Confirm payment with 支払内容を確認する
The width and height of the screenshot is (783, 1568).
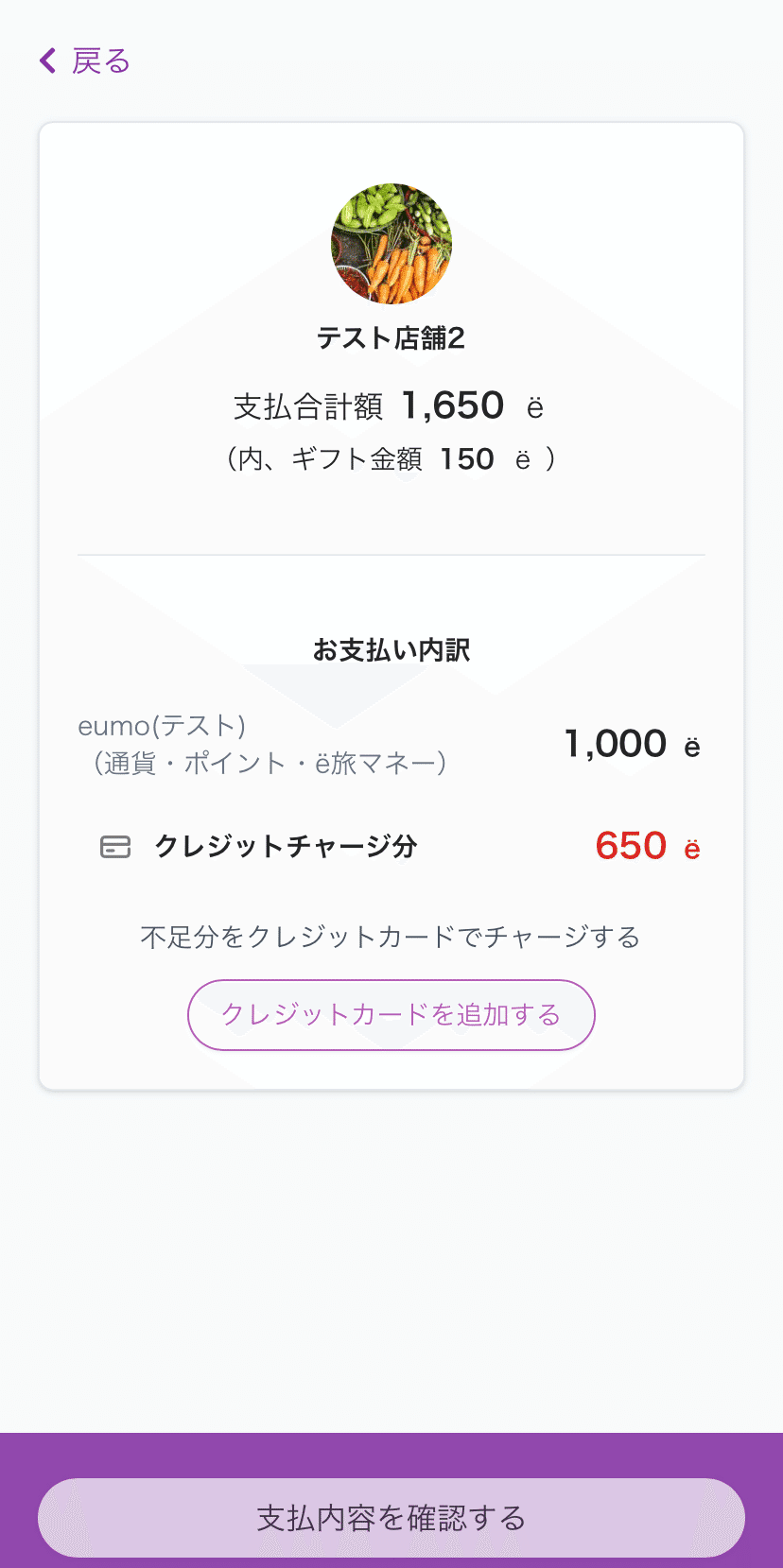[x=391, y=1518]
